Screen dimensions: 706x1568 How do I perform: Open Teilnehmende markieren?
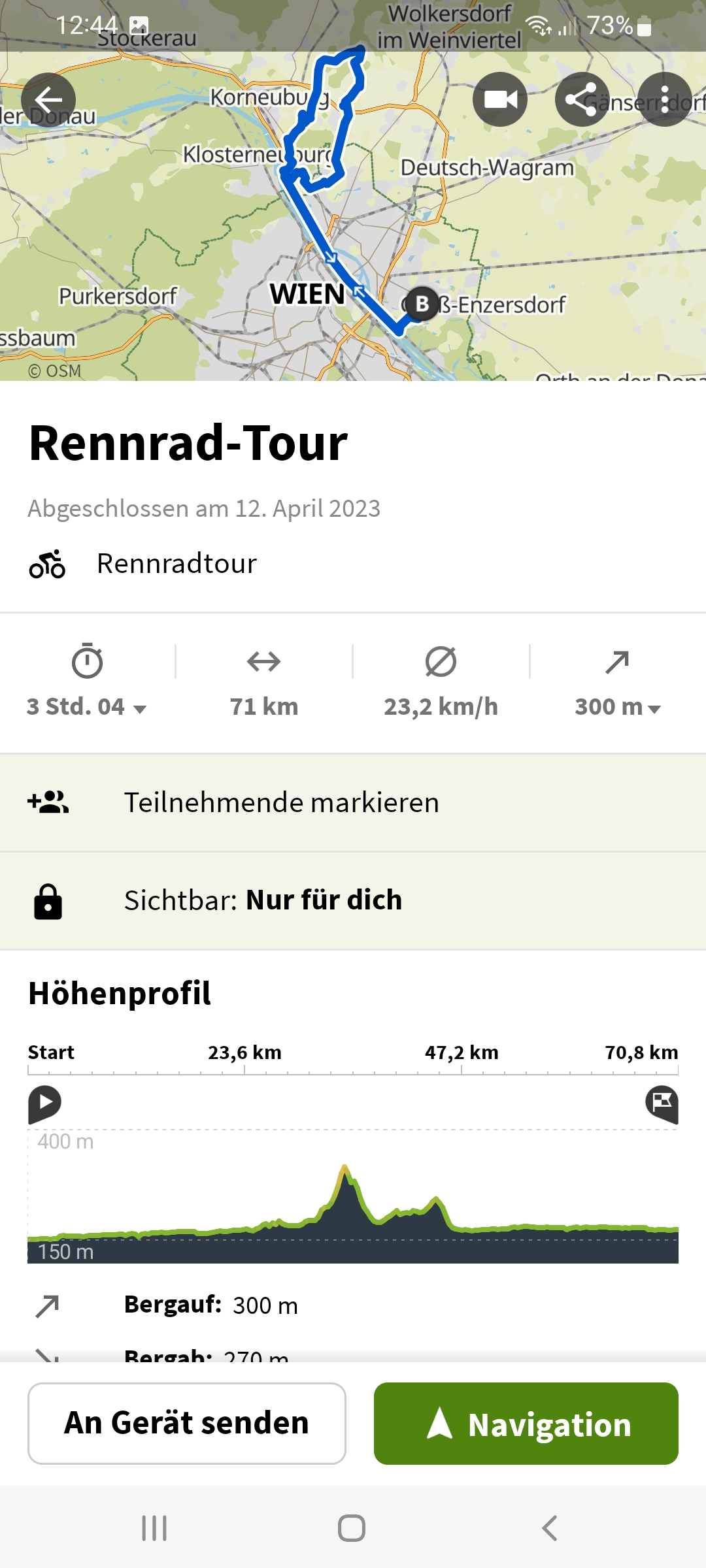(x=353, y=802)
